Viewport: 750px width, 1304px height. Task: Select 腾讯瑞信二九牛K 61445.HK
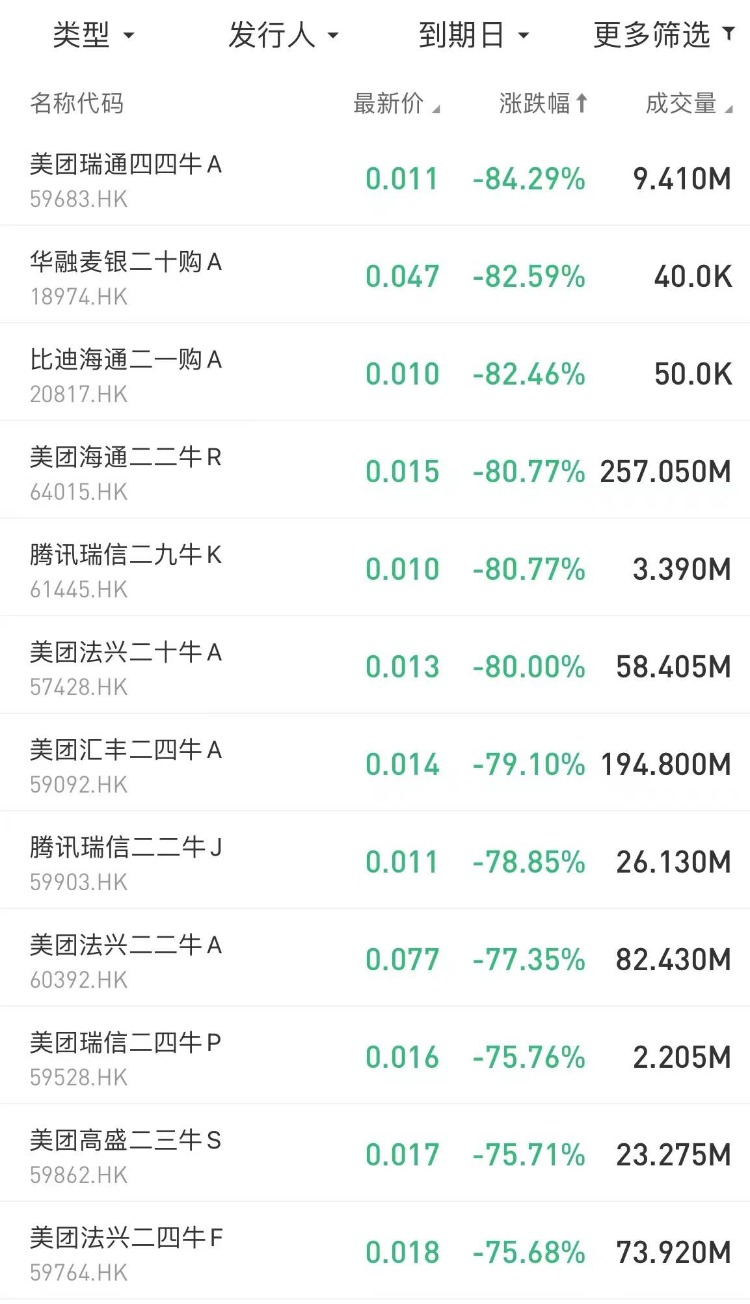[x=375, y=568]
